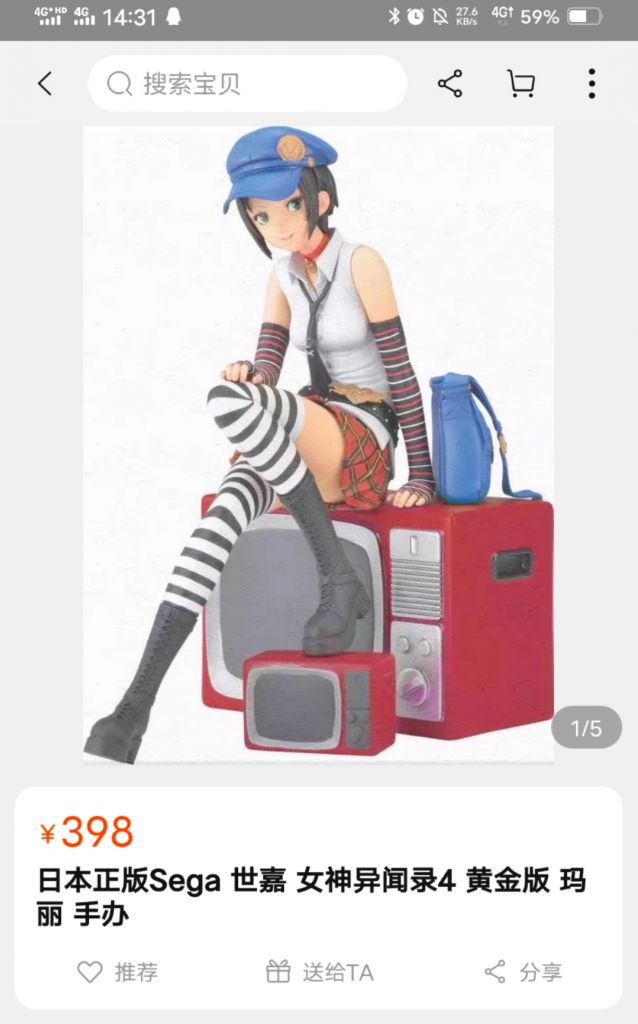638x1024 pixels.
Task: Tap 推荐 to recommend this item
Action: (x=118, y=971)
